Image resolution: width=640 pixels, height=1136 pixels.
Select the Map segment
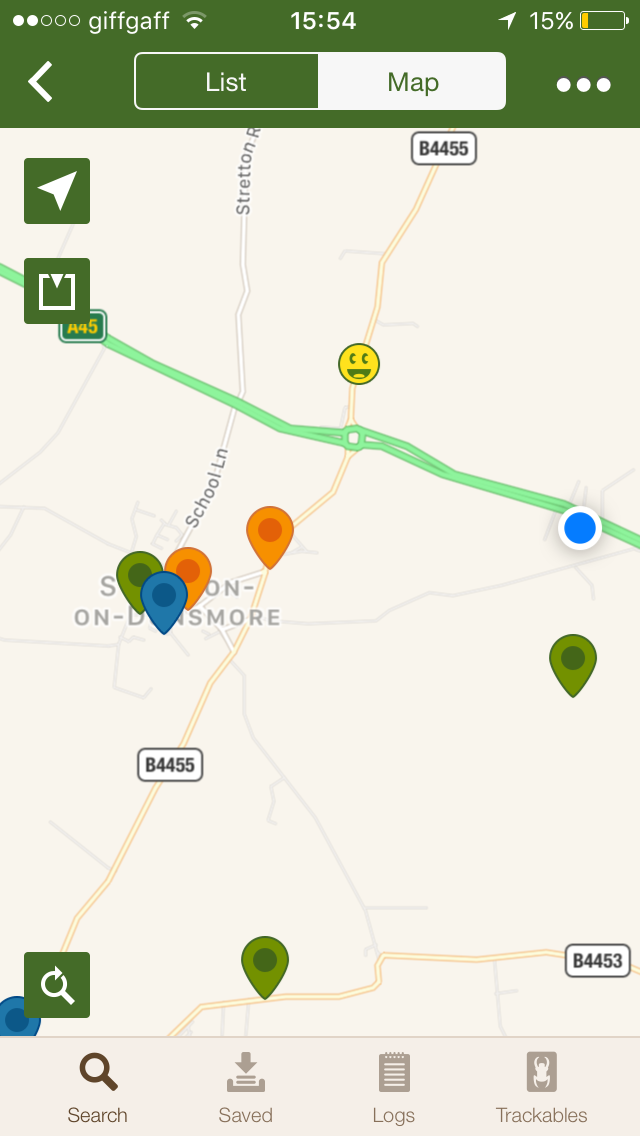[412, 82]
